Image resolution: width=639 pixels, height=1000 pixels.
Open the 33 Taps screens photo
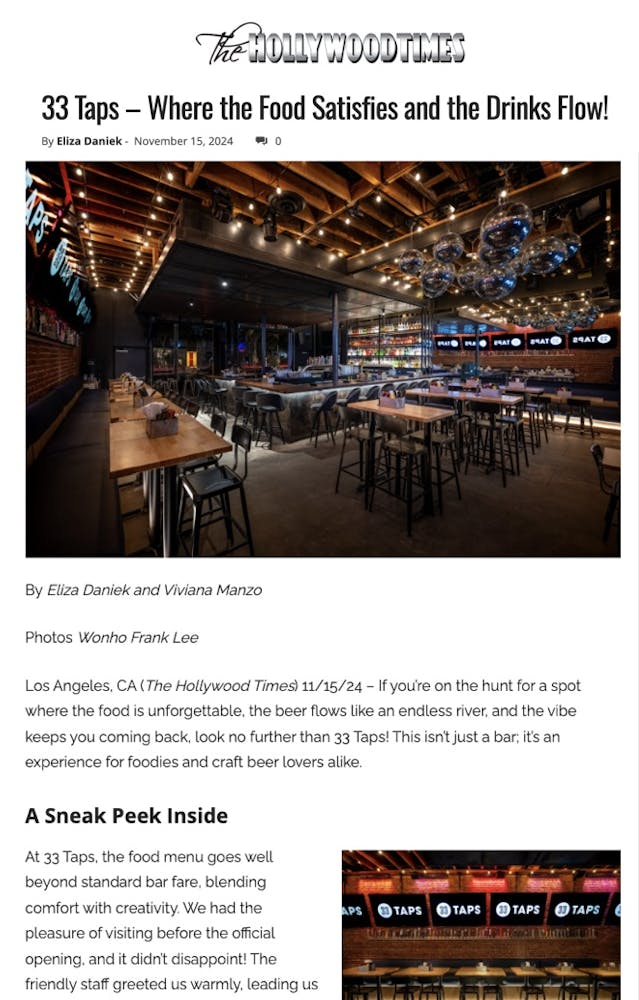(x=481, y=925)
